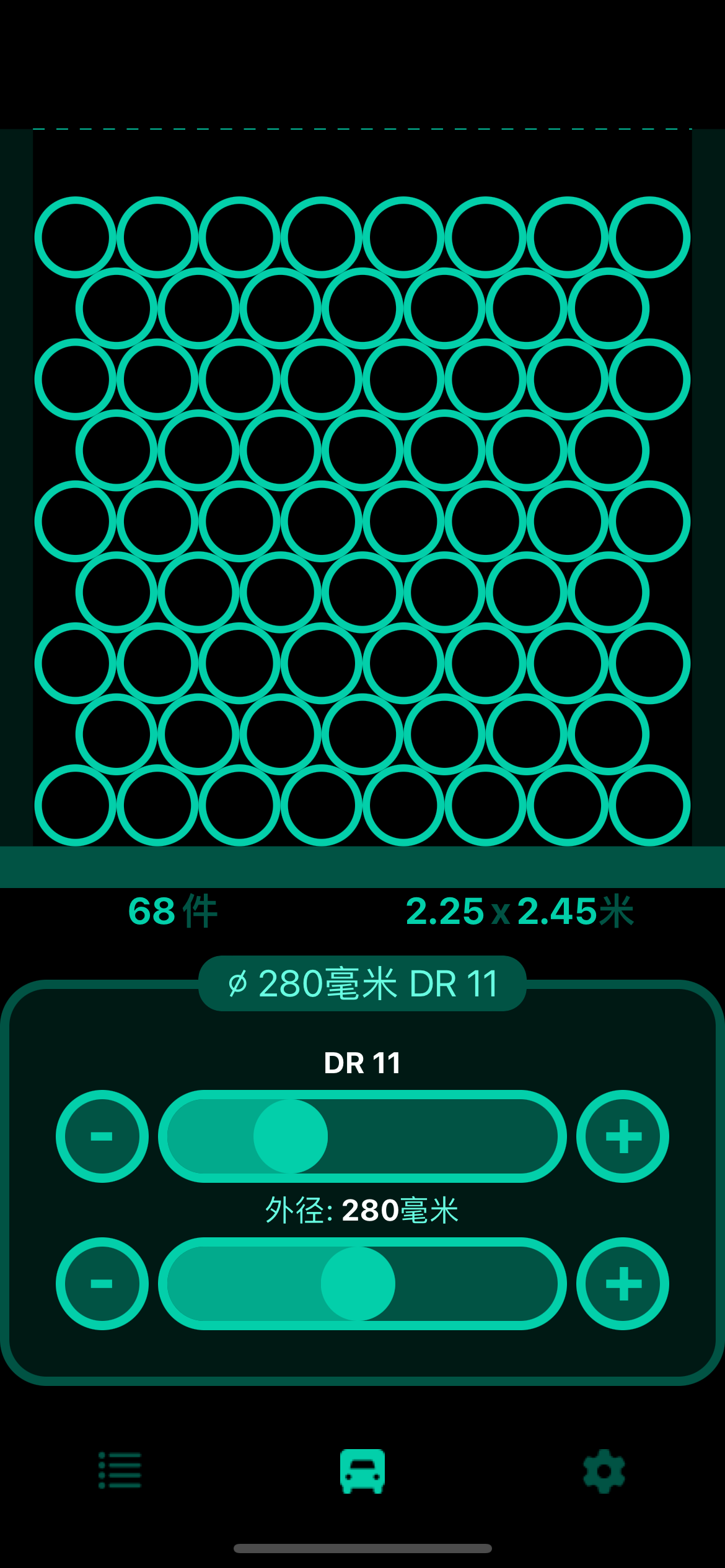Tap the DR 11 slider track

[362, 1136]
